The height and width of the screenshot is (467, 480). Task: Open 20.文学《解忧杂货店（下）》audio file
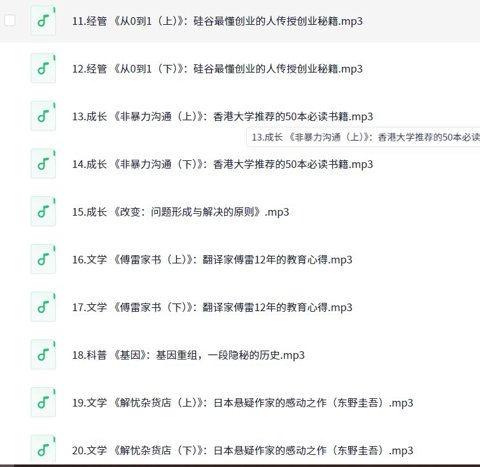[x=243, y=450]
